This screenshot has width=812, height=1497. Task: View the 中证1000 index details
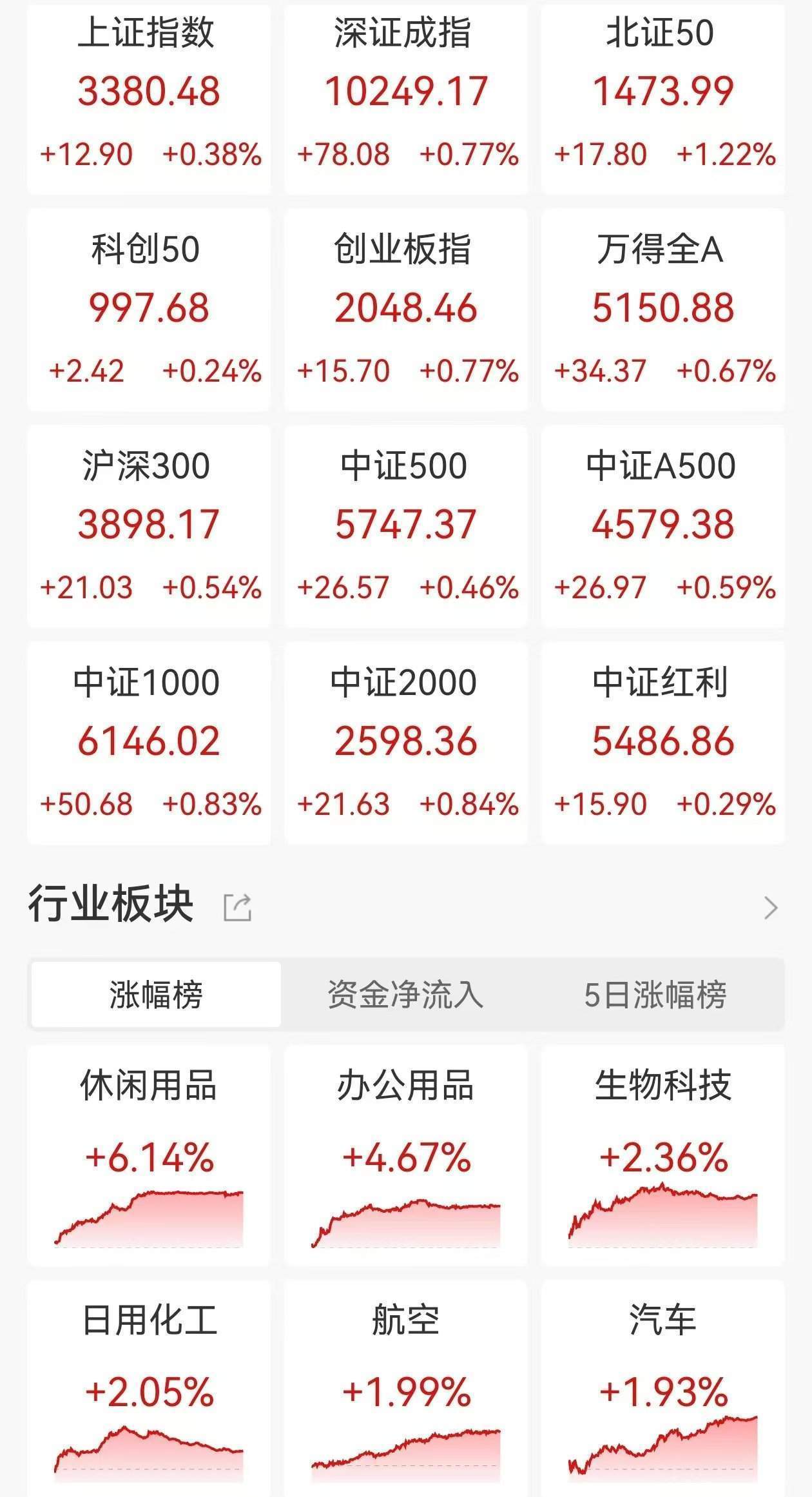[x=149, y=741]
